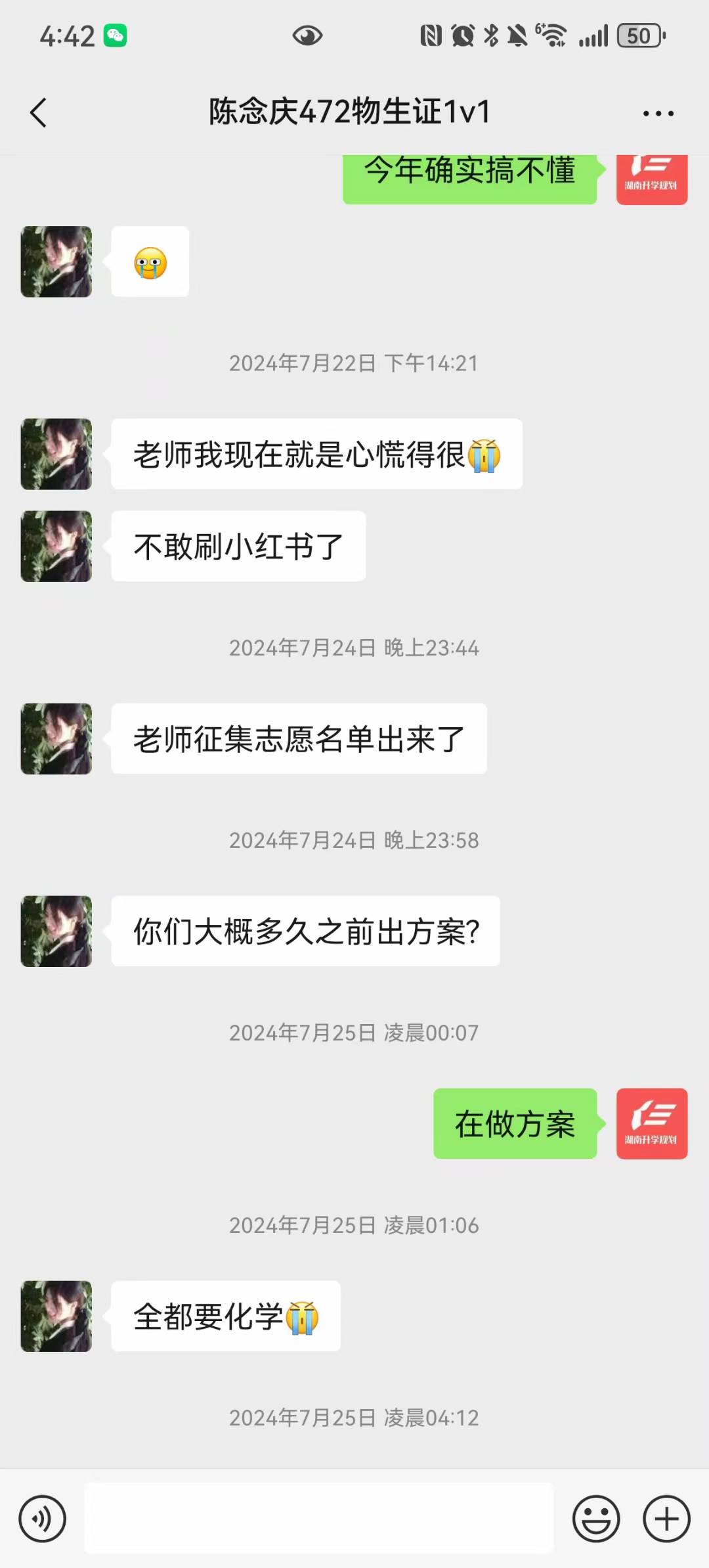Switch to voice message input
The height and width of the screenshot is (1568, 709).
43,1518
